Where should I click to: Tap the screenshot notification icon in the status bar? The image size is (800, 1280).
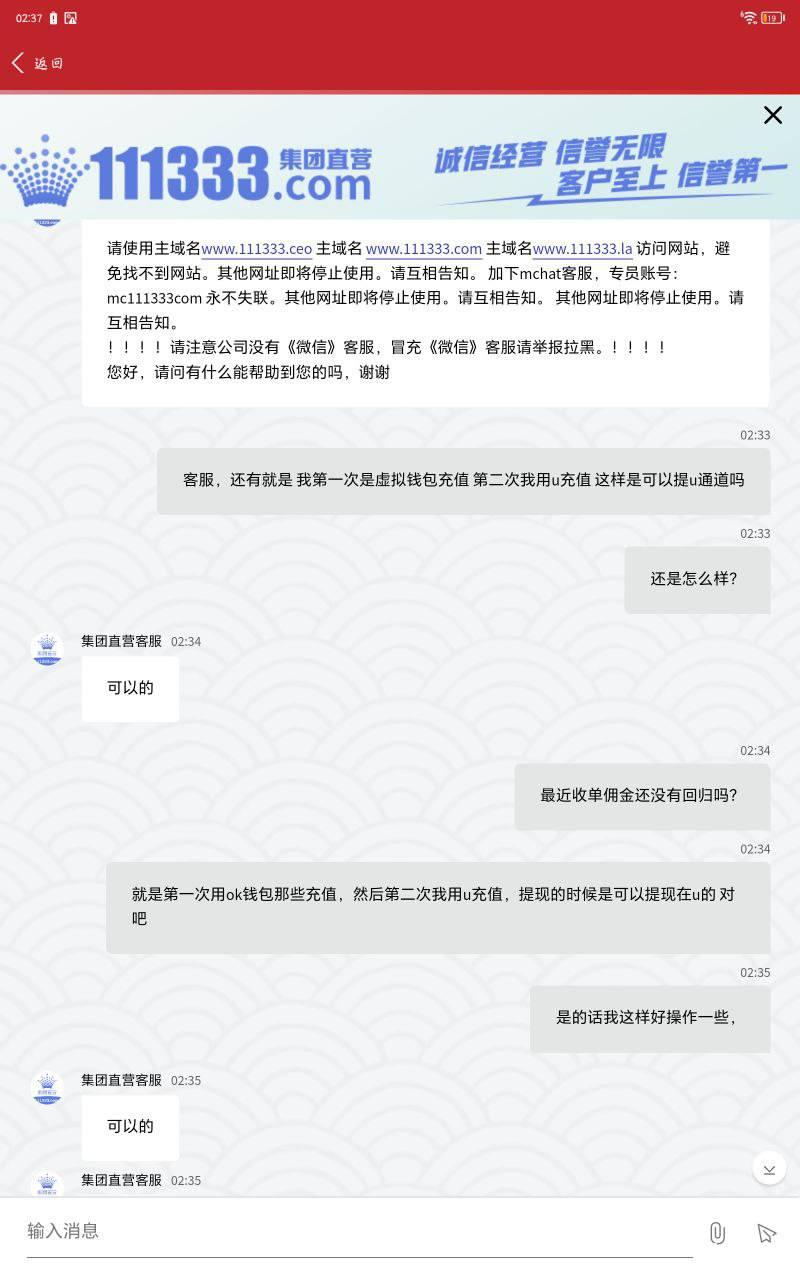pos(71,17)
